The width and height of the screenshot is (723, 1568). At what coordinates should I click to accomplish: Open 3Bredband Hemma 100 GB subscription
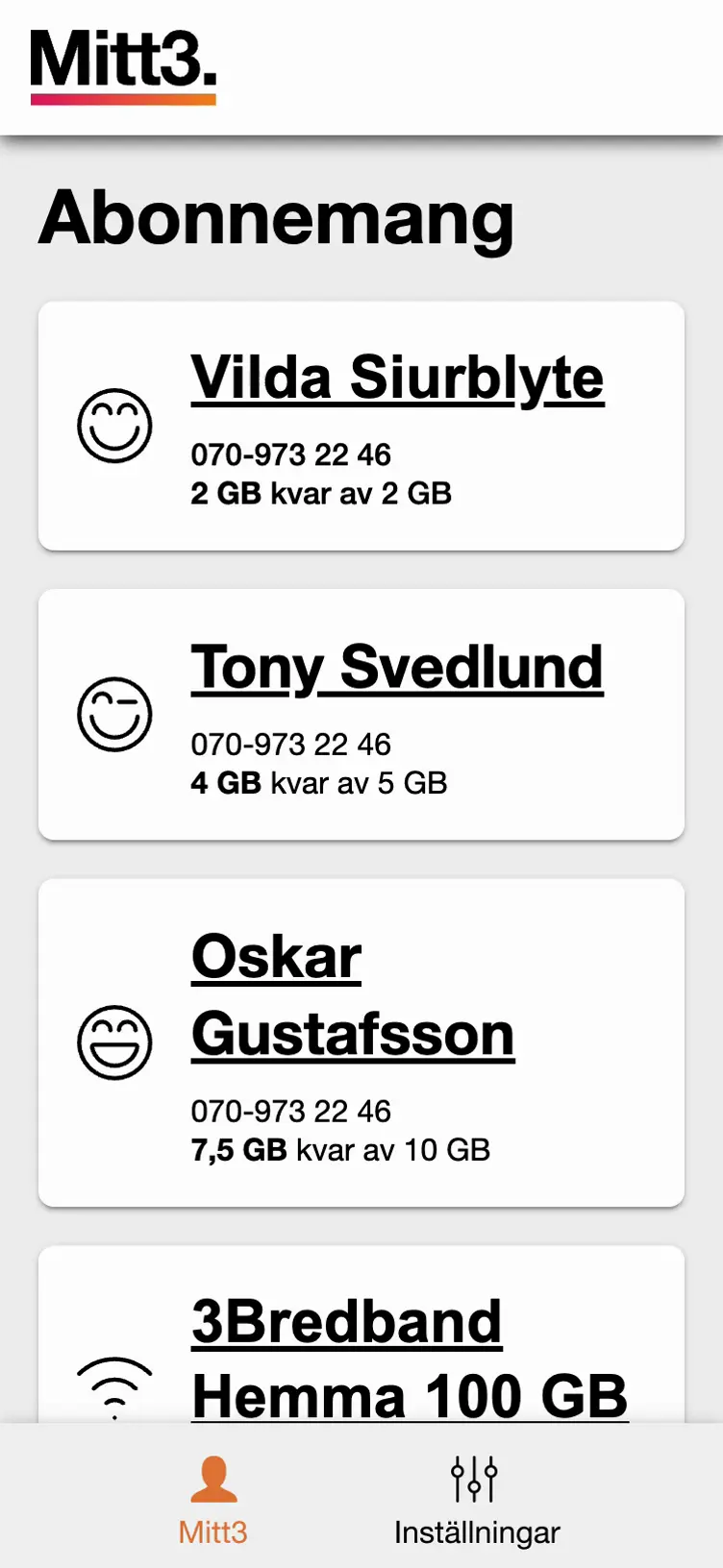coord(410,1359)
